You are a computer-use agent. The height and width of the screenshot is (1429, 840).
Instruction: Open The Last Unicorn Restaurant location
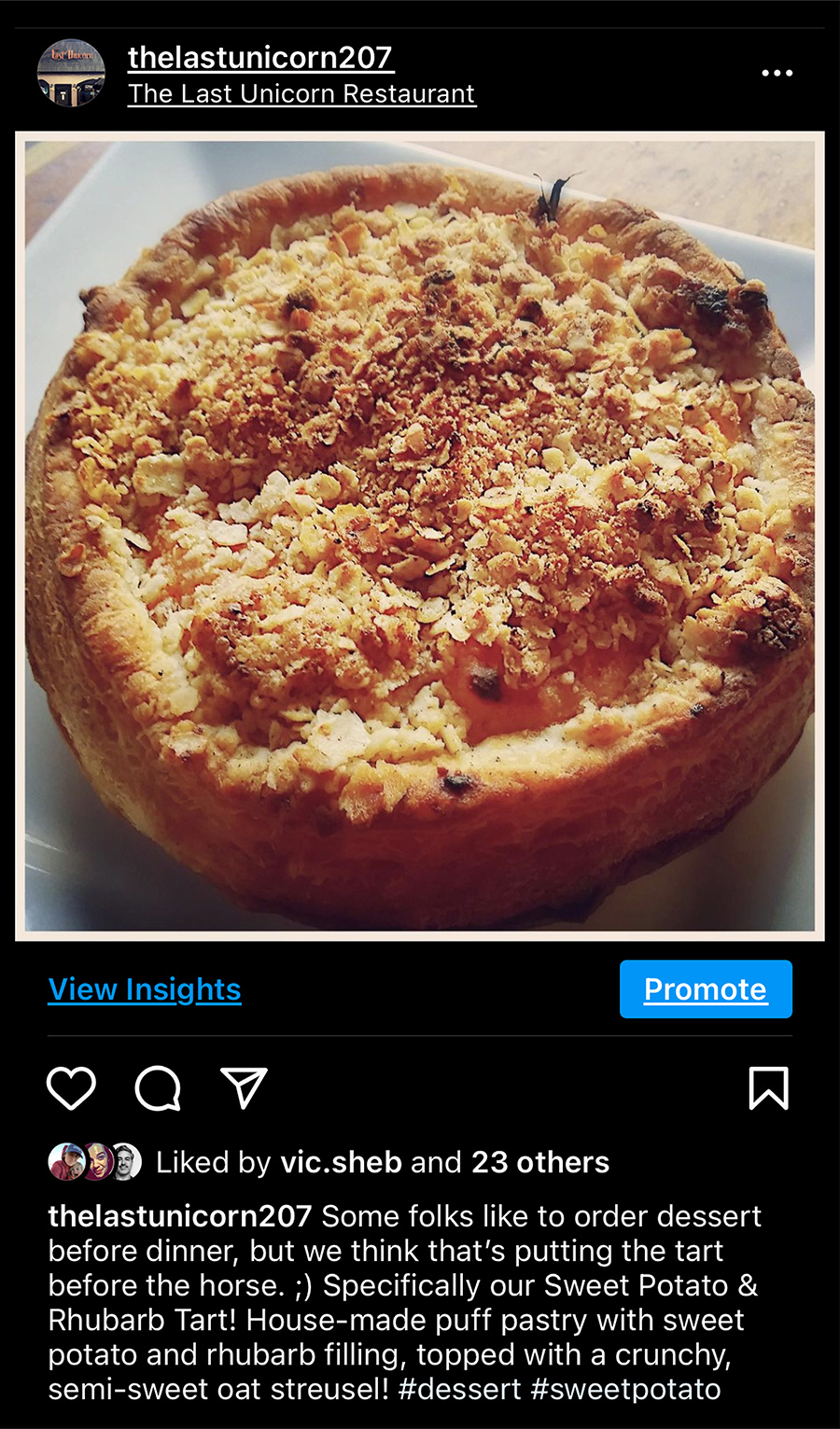(301, 94)
